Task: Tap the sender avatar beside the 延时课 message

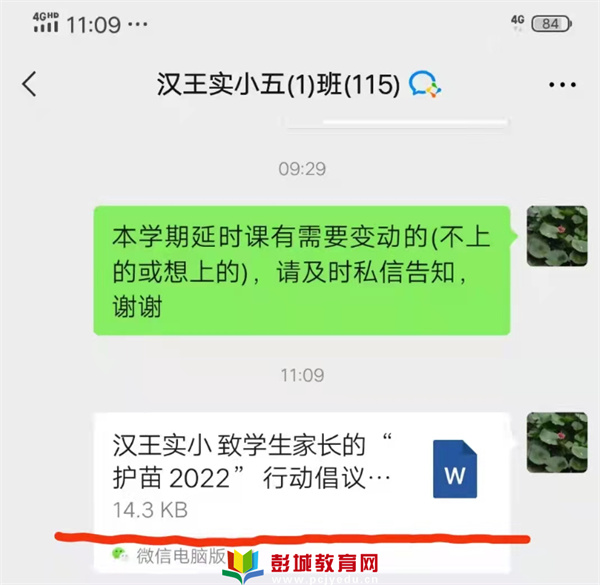Action: tap(556, 236)
